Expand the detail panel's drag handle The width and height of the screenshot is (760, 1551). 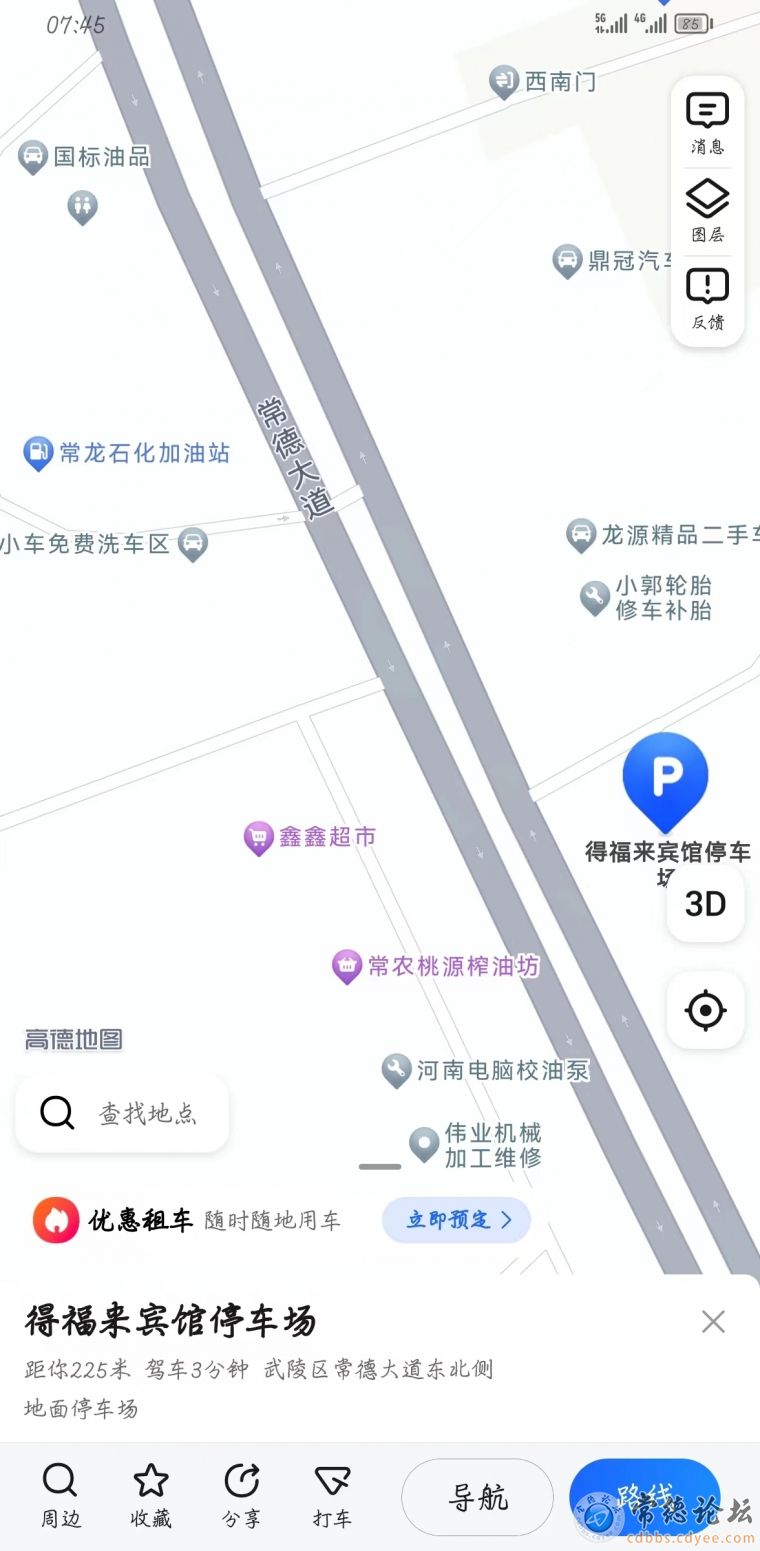pos(380,1167)
